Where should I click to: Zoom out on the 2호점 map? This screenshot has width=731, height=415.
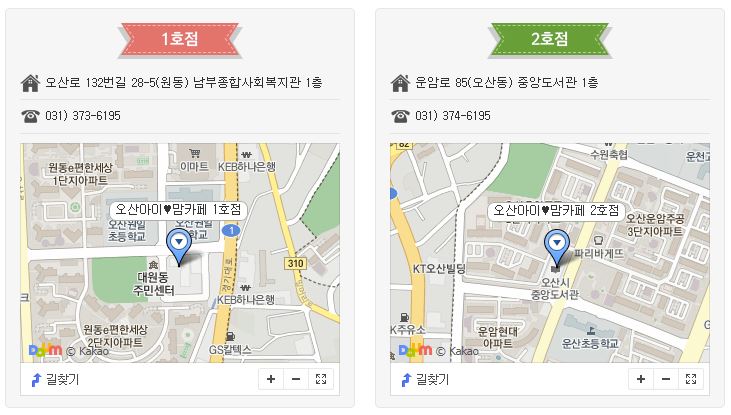coord(666,379)
